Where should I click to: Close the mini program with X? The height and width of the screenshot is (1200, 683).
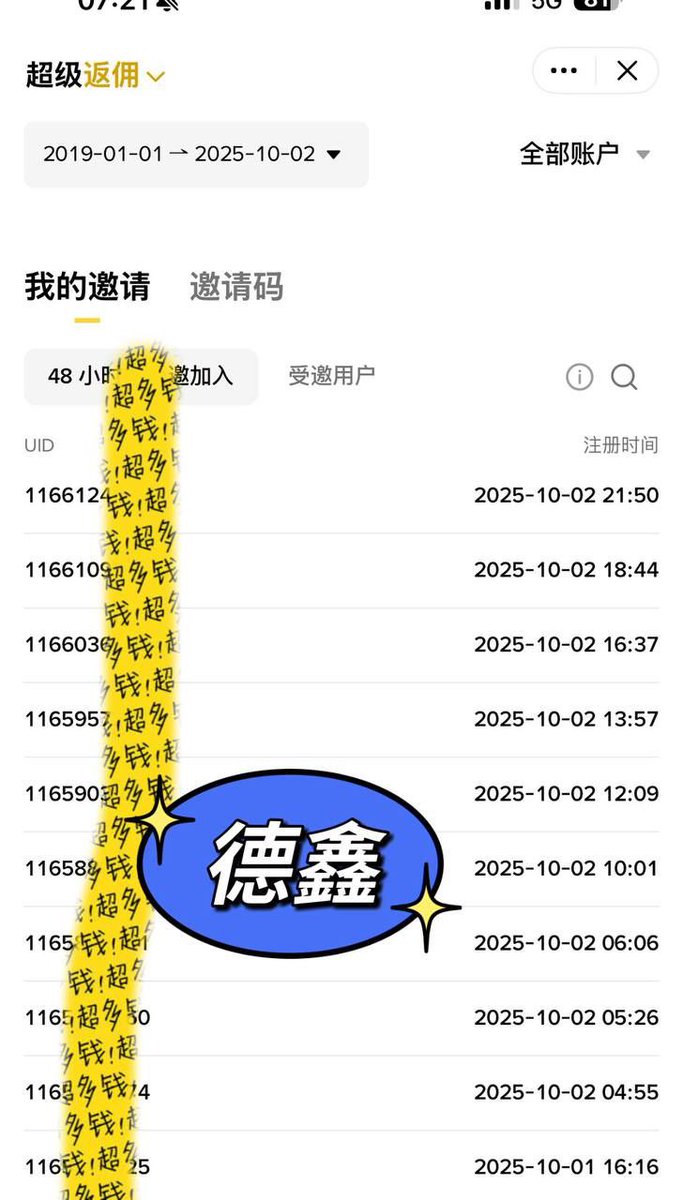pyautogui.click(x=627, y=71)
